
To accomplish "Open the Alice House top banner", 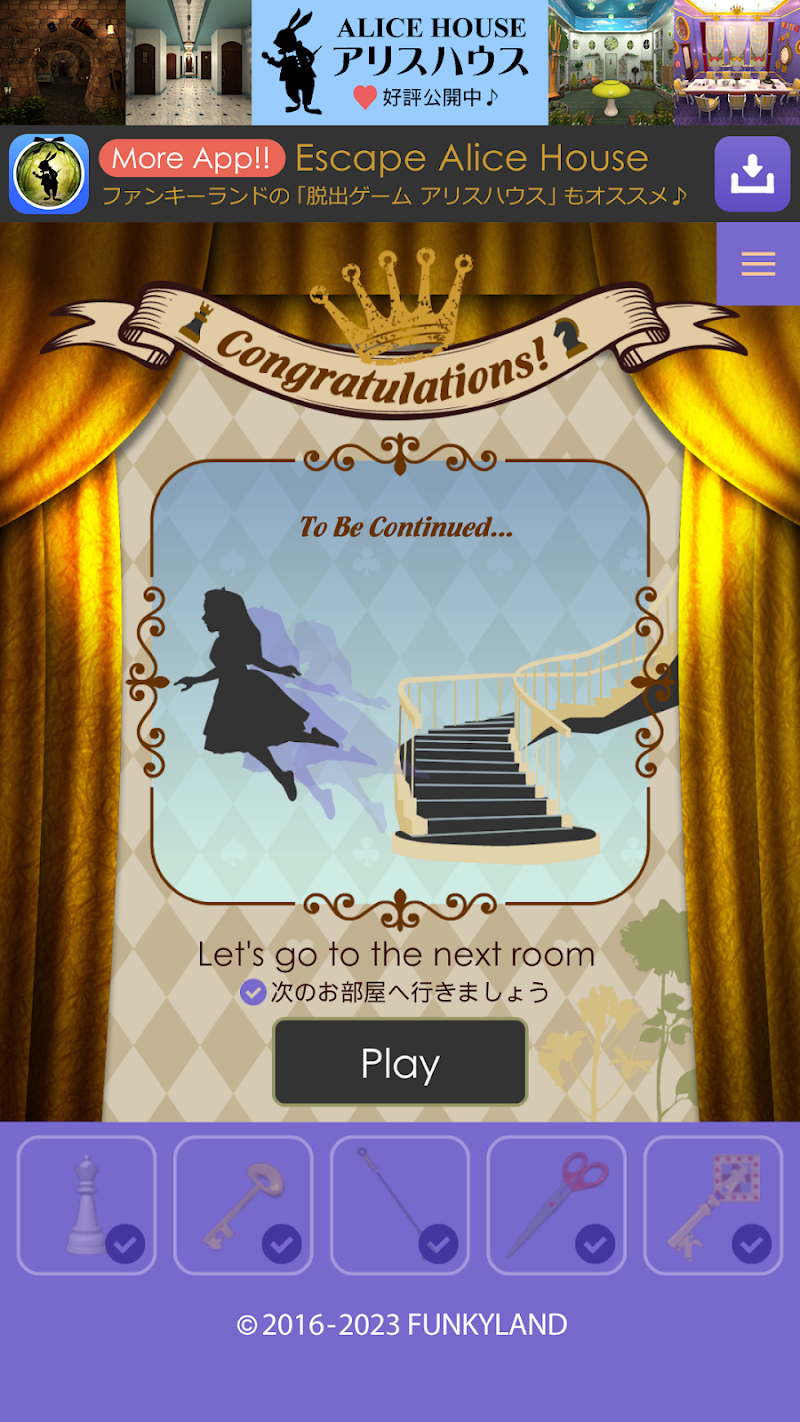I will pos(400,62).
